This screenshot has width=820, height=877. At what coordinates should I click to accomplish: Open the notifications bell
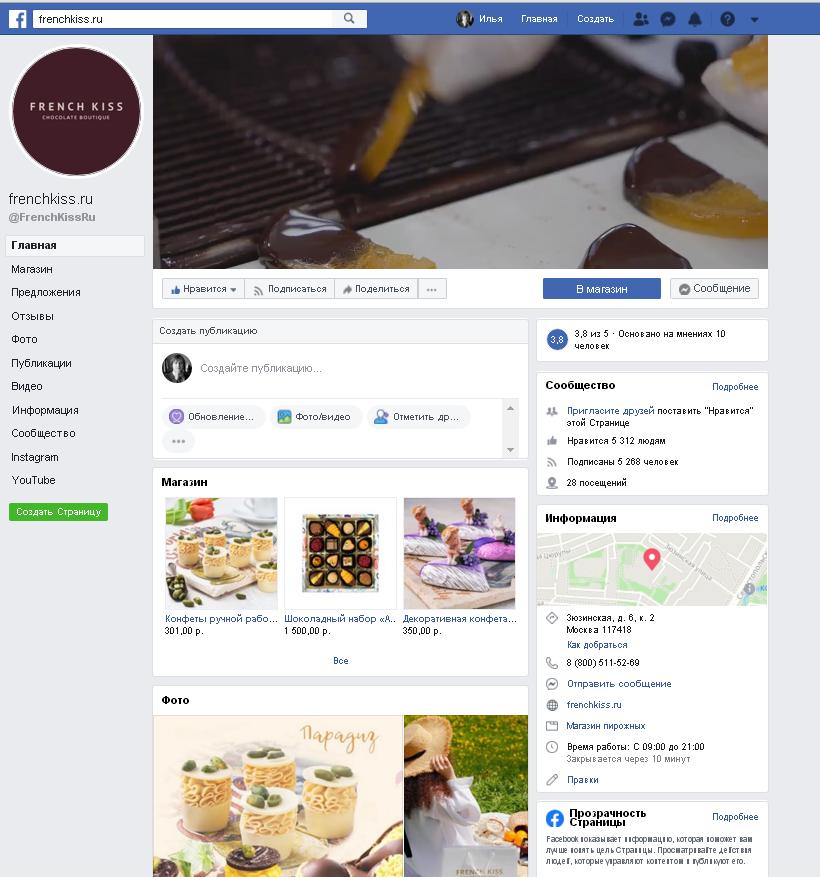coord(695,19)
